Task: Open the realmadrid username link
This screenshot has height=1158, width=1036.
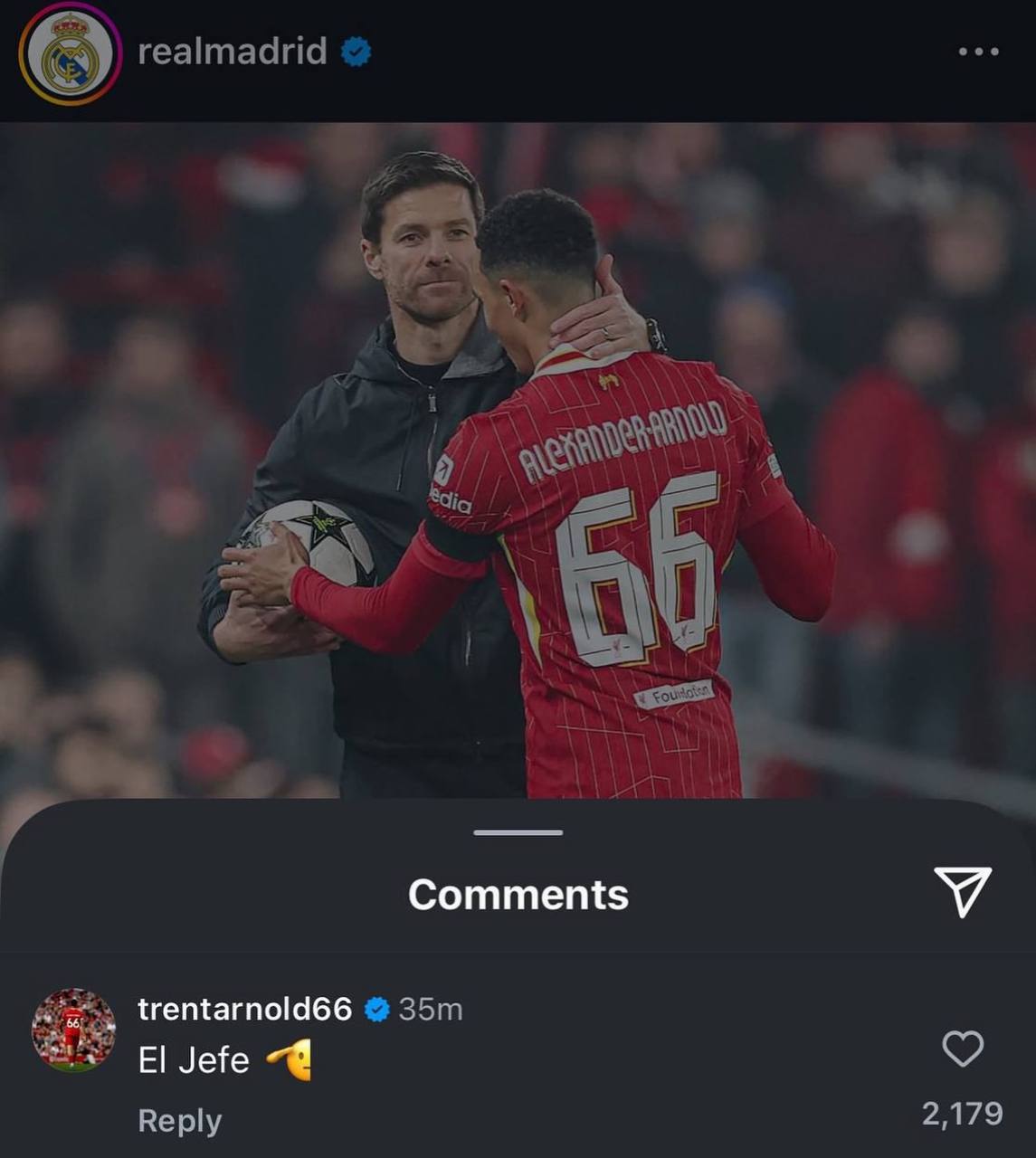Action: click(232, 51)
